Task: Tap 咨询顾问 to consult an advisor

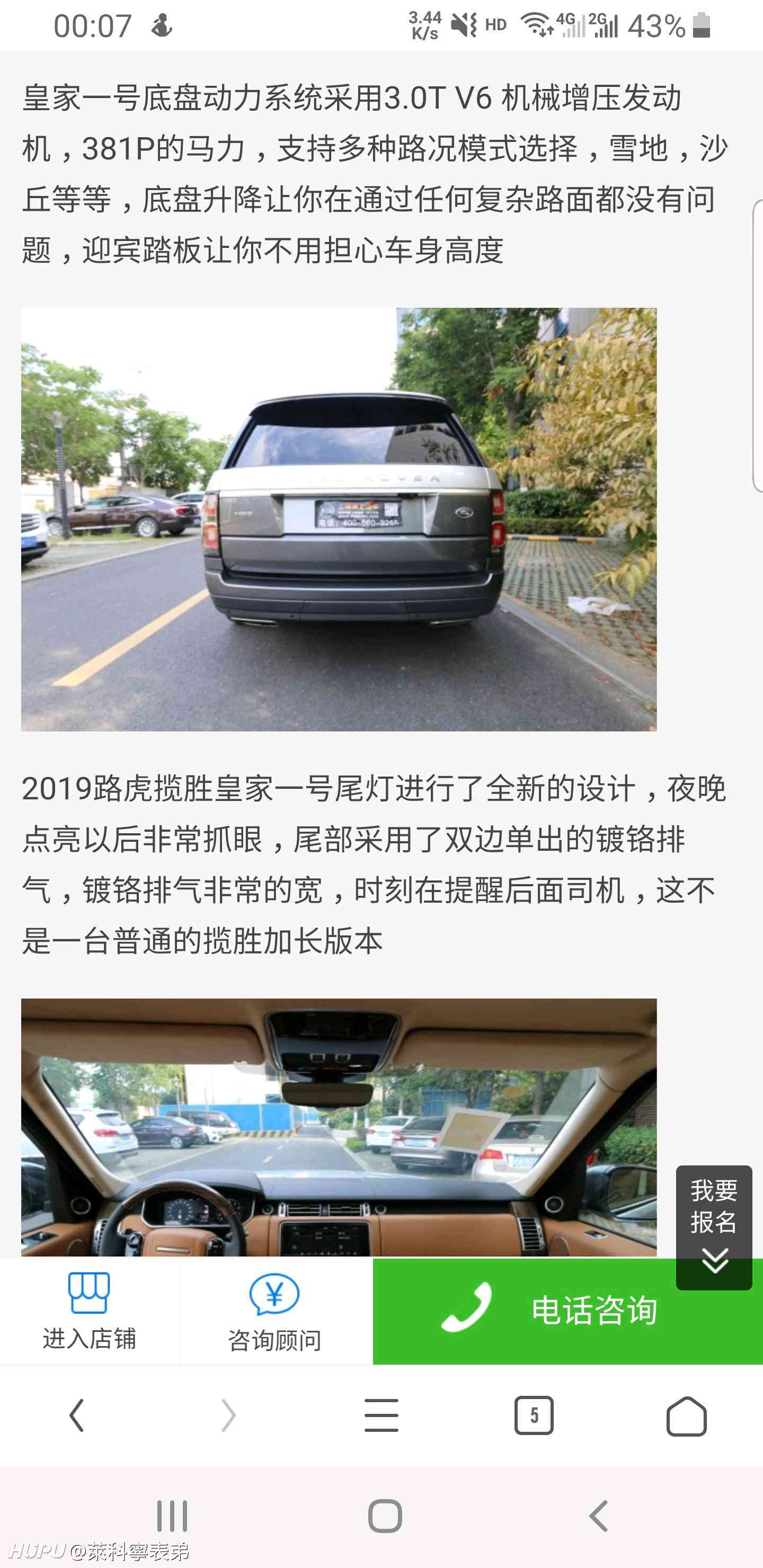Action: (274, 1311)
